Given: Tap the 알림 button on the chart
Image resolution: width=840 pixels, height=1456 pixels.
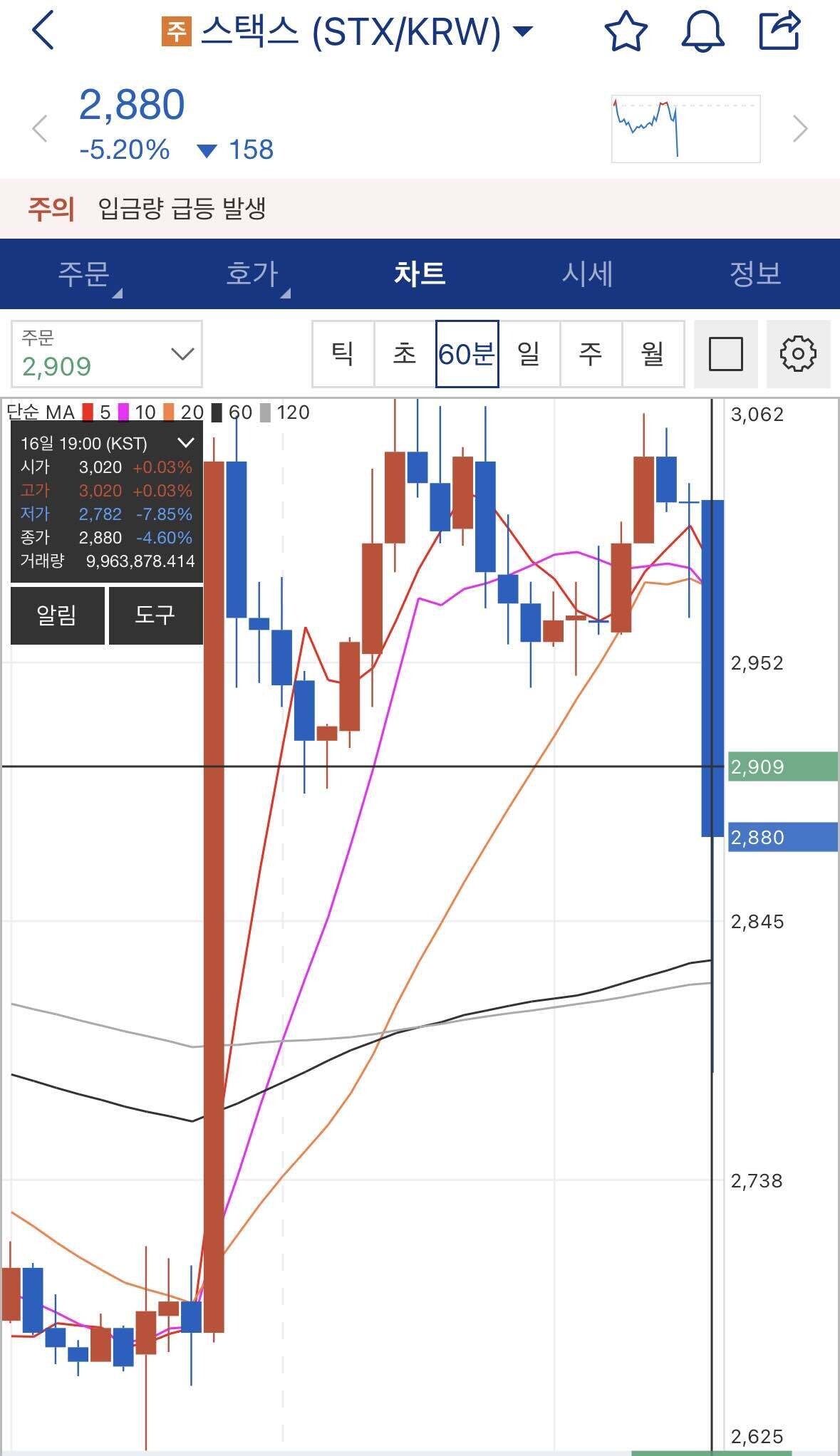Looking at the screenshot, I should (x=57, y=615).
